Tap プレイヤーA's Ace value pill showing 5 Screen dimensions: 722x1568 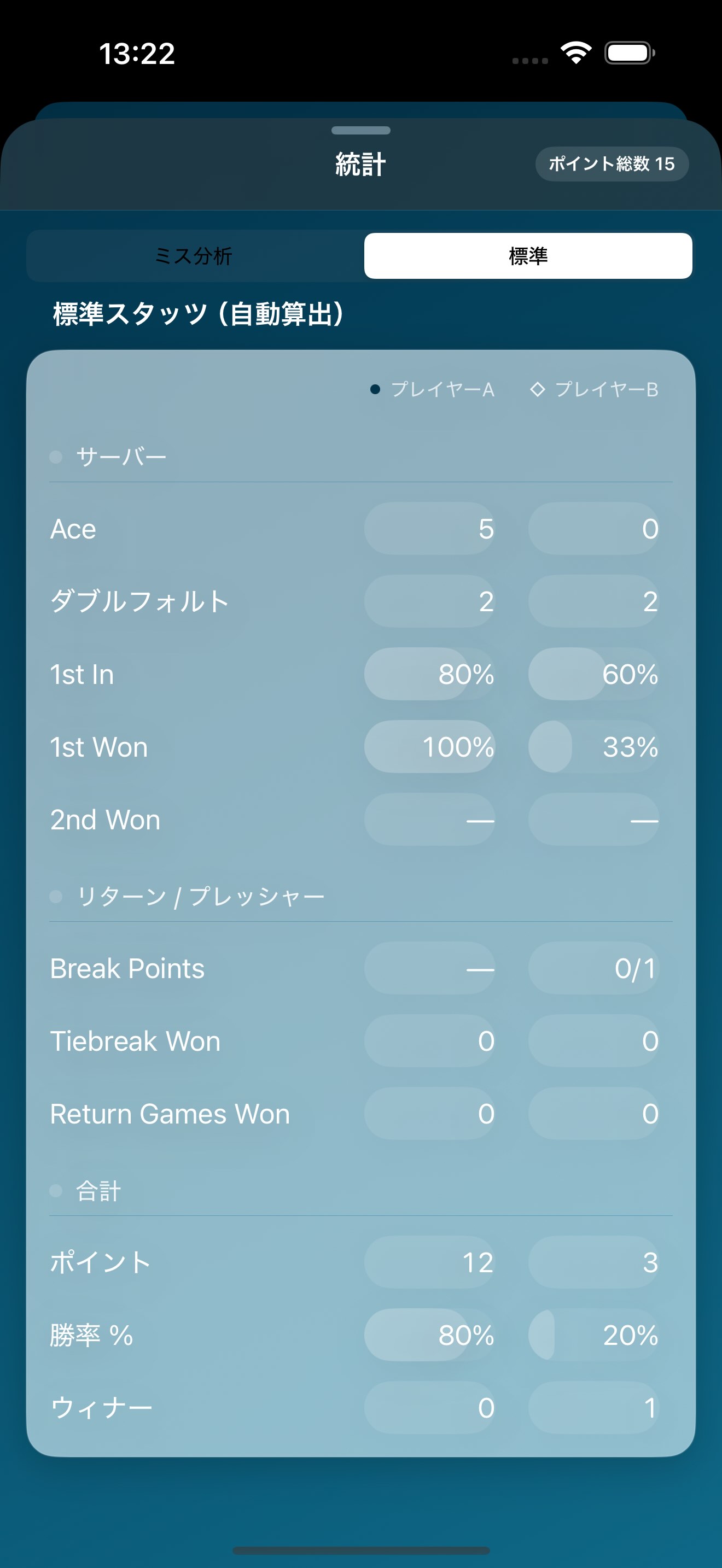[x=429, y=529]
